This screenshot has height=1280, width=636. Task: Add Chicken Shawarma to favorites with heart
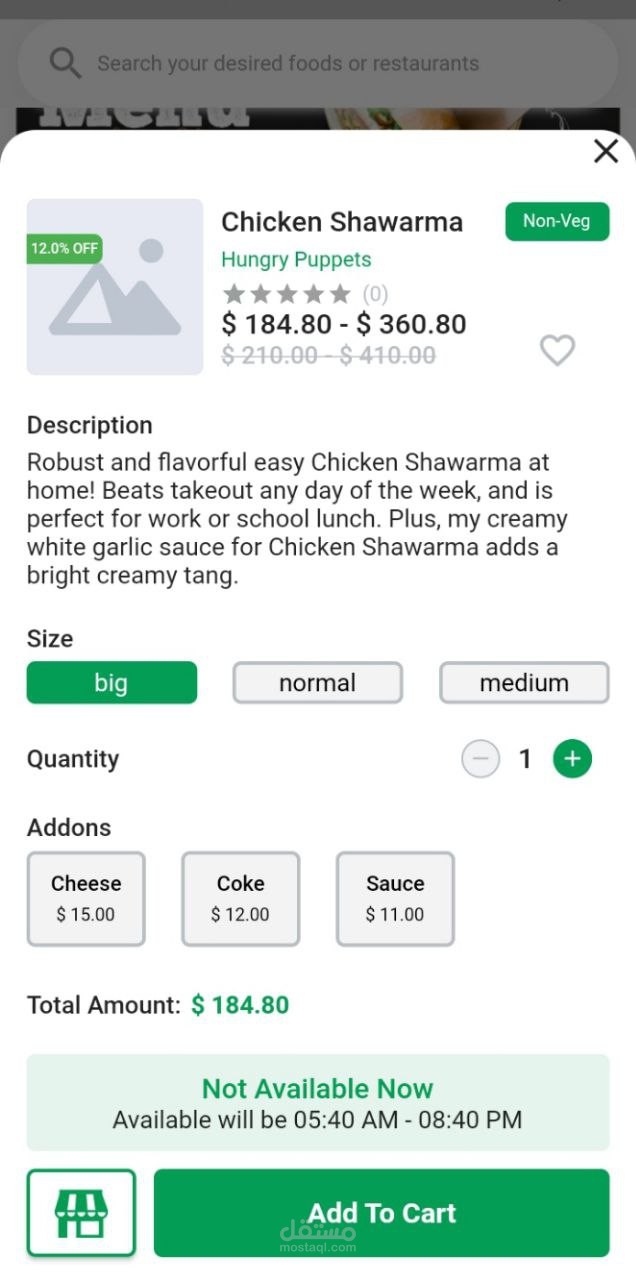[557, 350]
